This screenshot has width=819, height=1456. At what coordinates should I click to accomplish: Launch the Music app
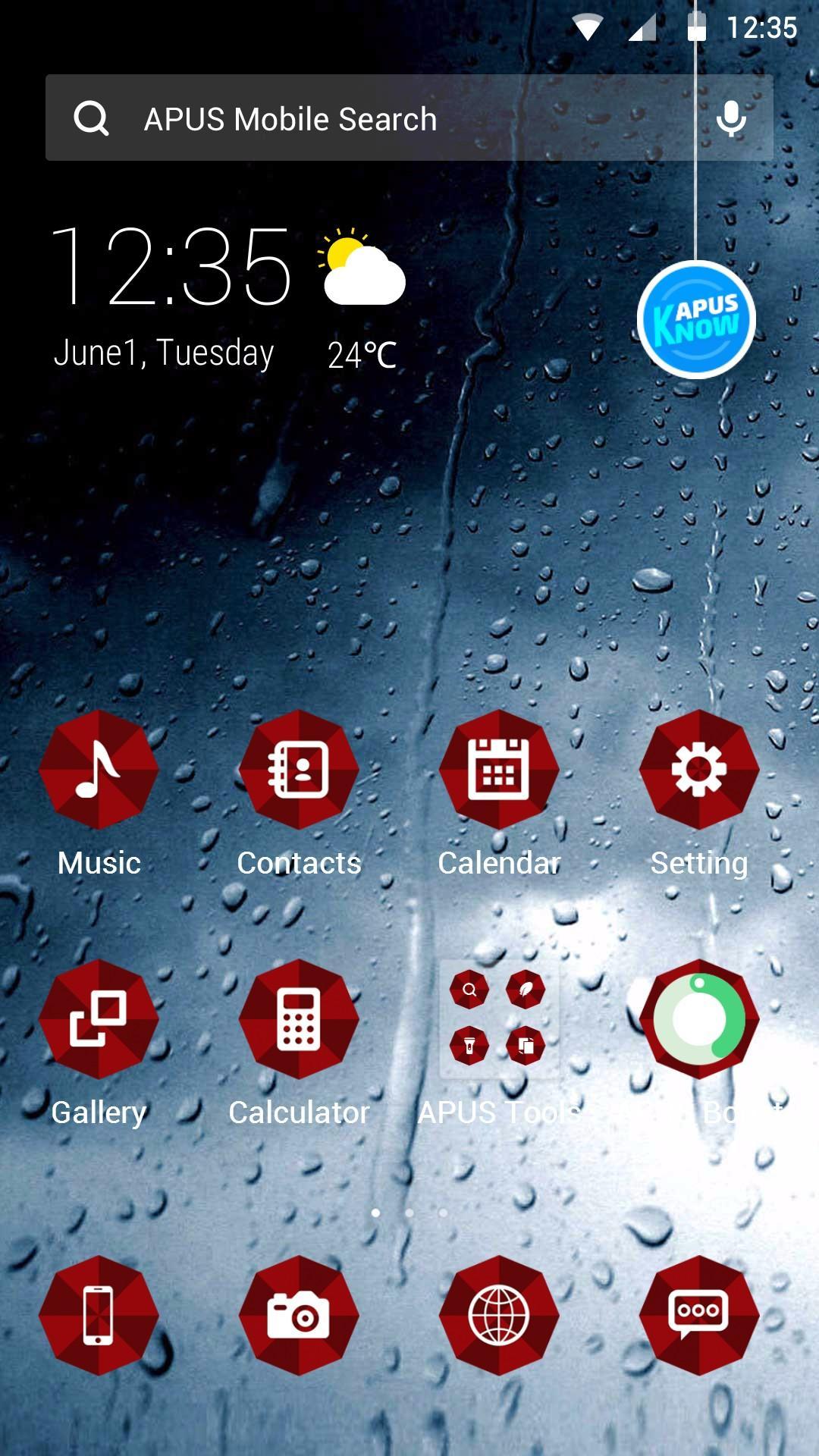point(99,769)
